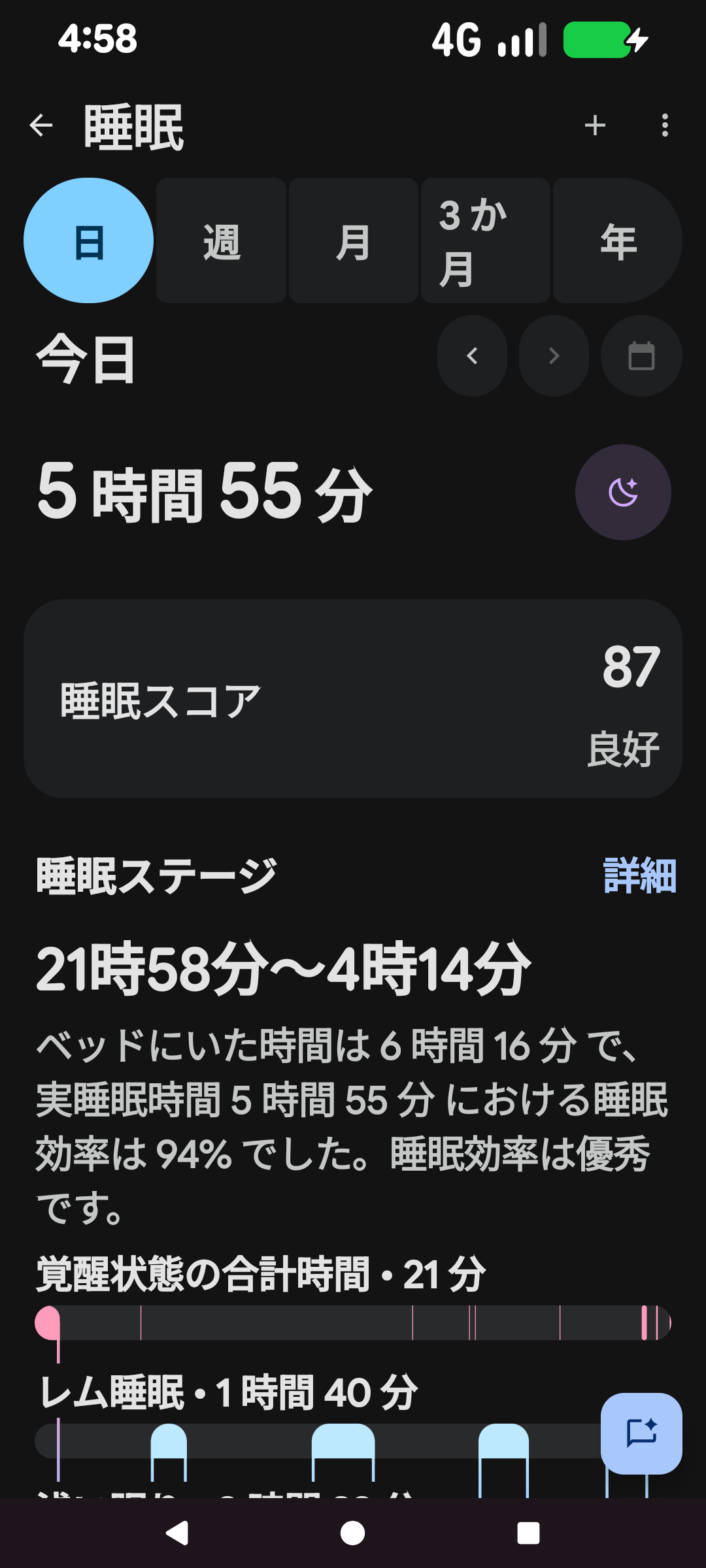Switch to the 3か月 tab
Viewport: 706px width, 1568px height.
(x=486, y=240)
